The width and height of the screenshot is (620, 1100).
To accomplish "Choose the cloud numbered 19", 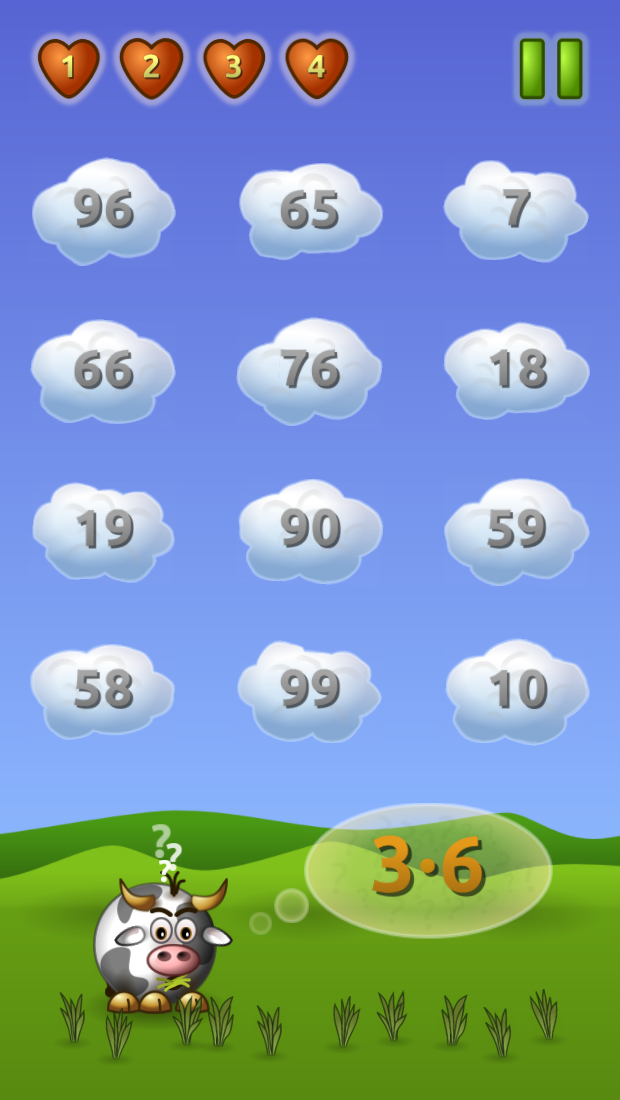I will [x=104, y=530].
